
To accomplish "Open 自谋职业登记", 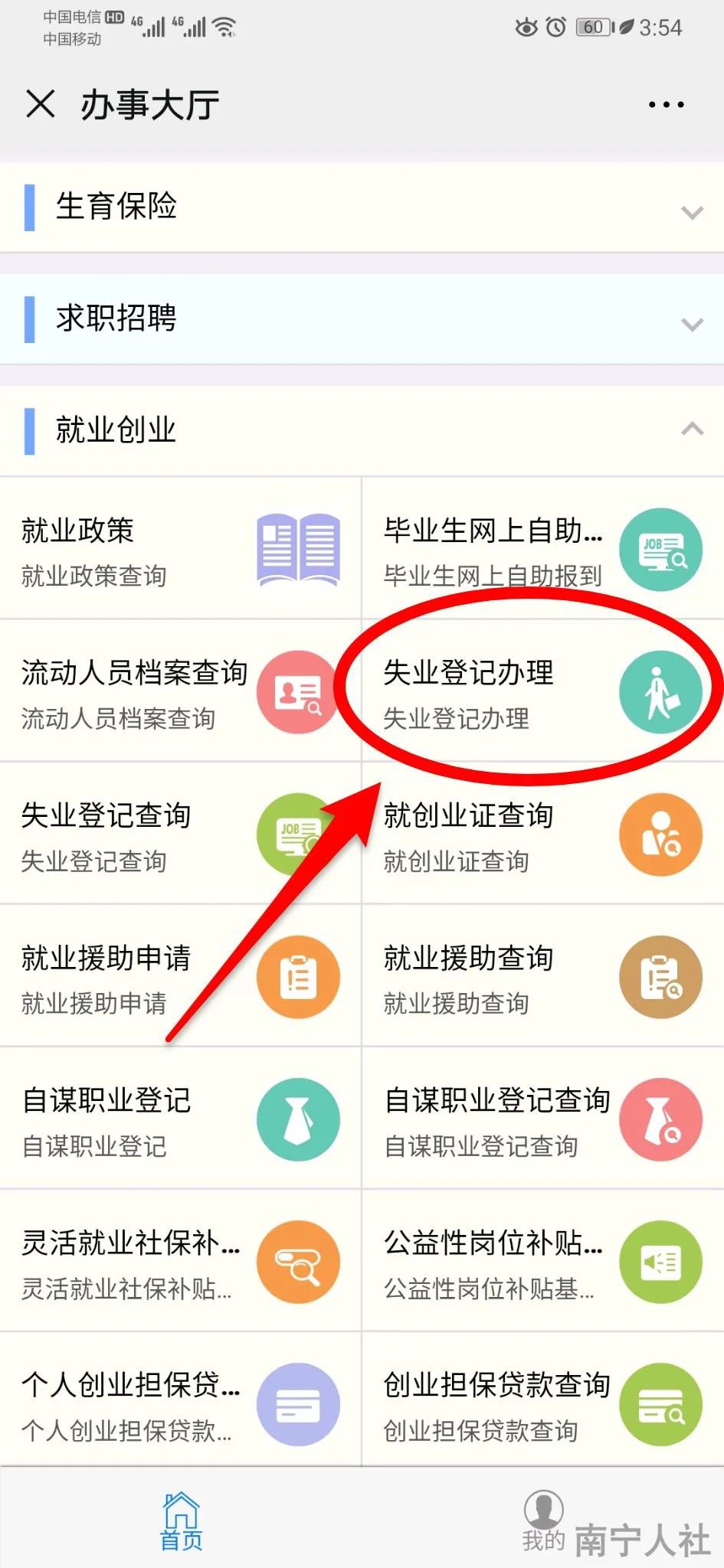I will point(180,1119).
